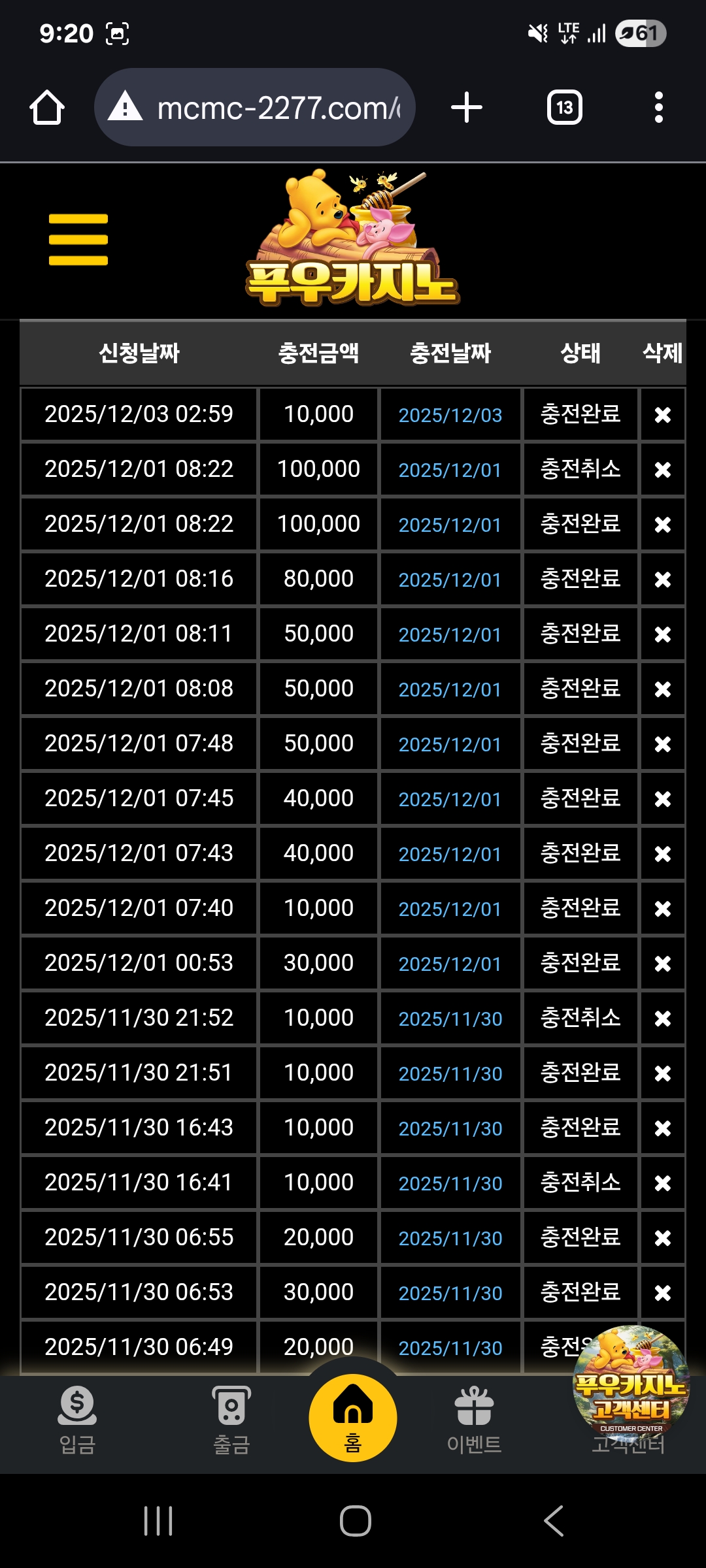
Task: Open the browser overflow menu
Action: coord(658,107)
